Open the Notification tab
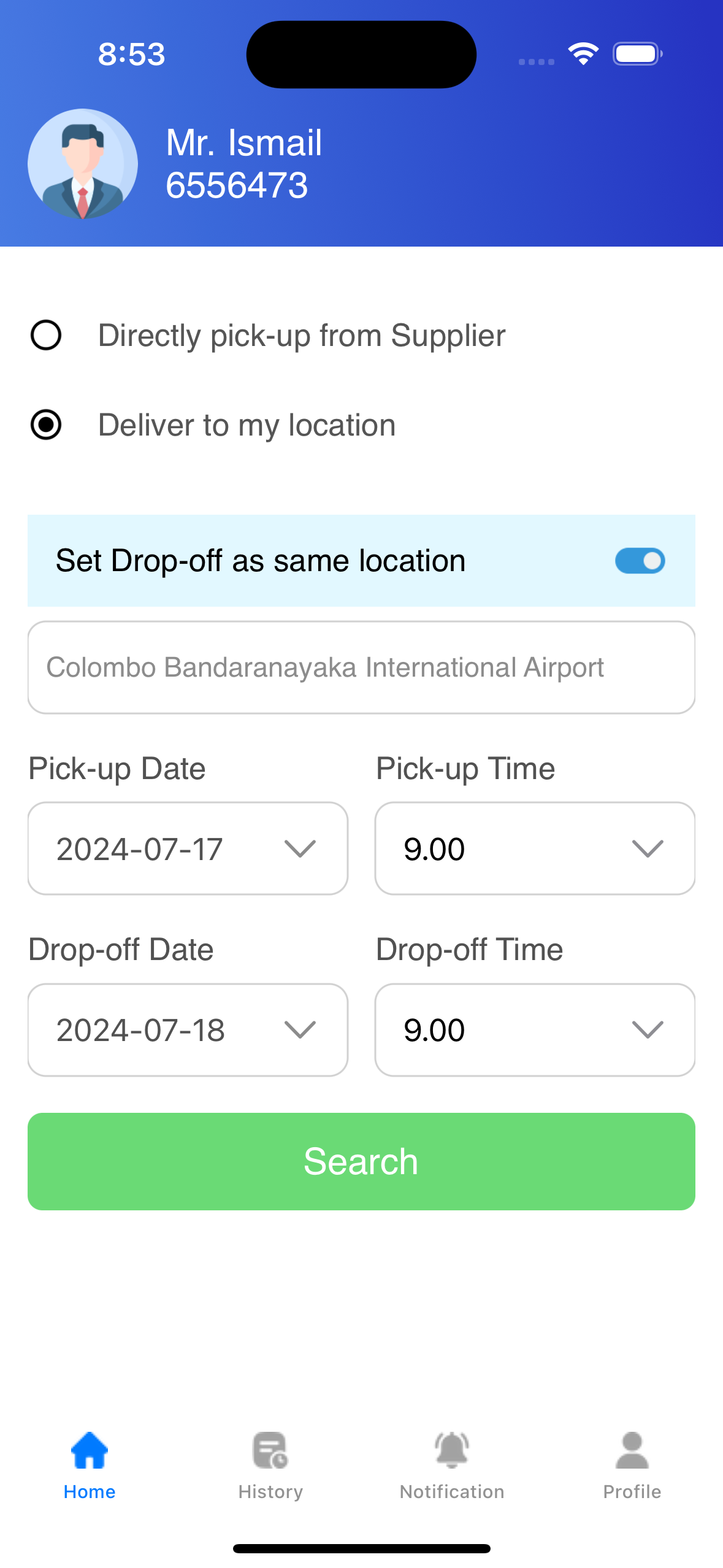 point(452,1466)
